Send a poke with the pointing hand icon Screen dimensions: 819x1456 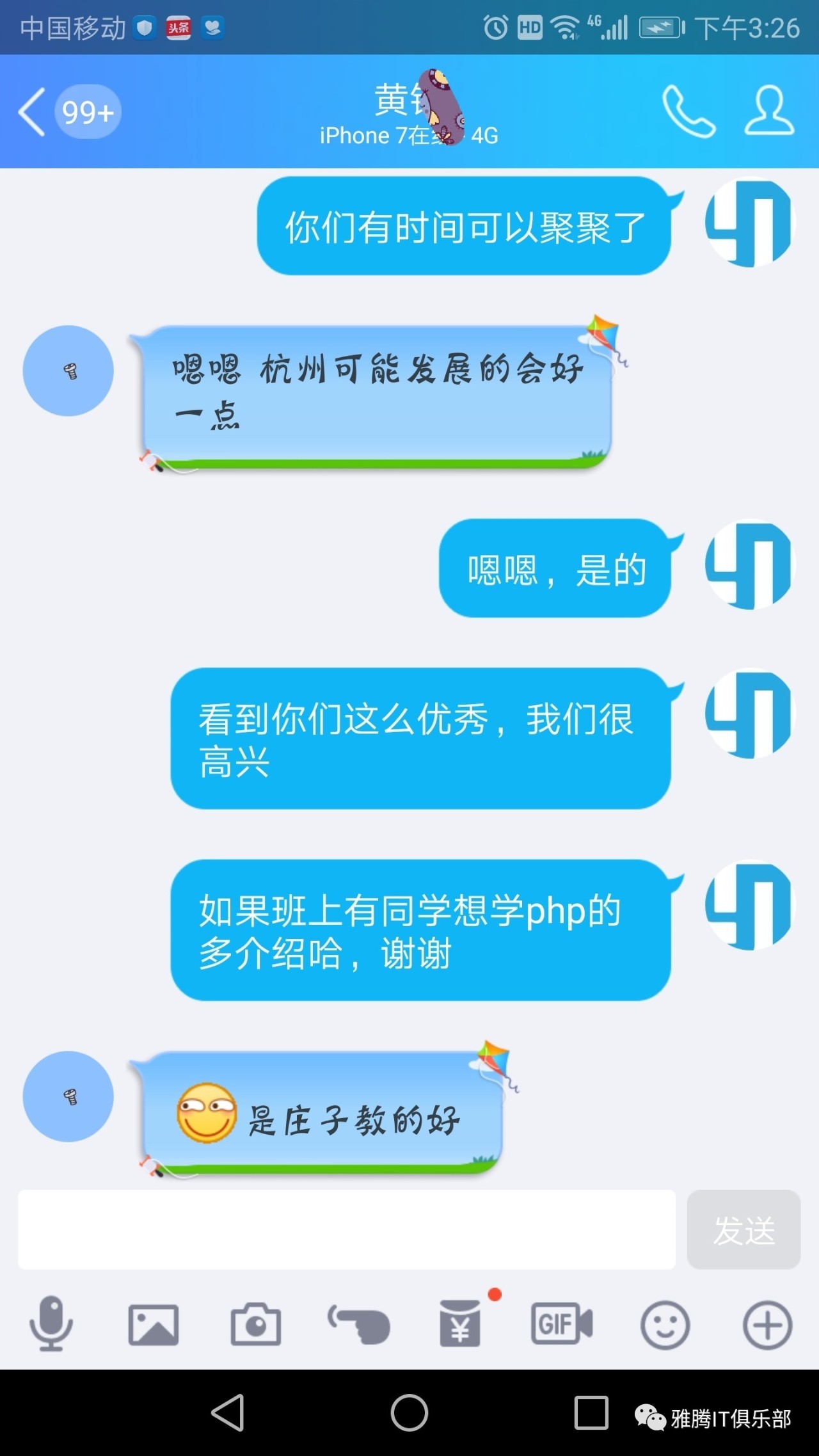[x=360, y=1324]
